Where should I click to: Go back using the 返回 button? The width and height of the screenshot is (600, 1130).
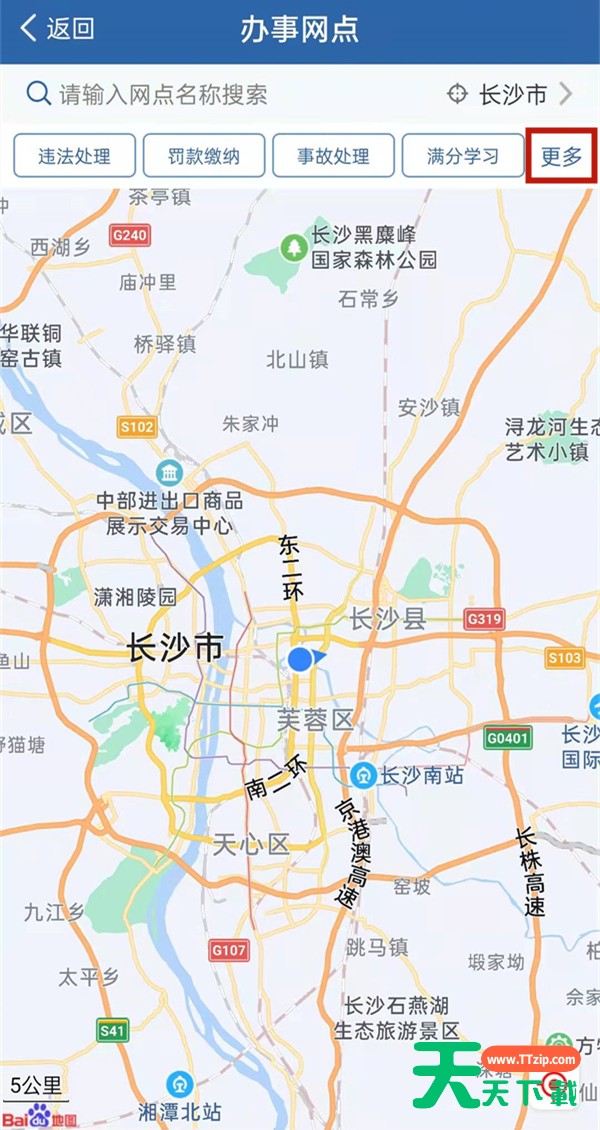pyautogui.click(x=57, y=29)
